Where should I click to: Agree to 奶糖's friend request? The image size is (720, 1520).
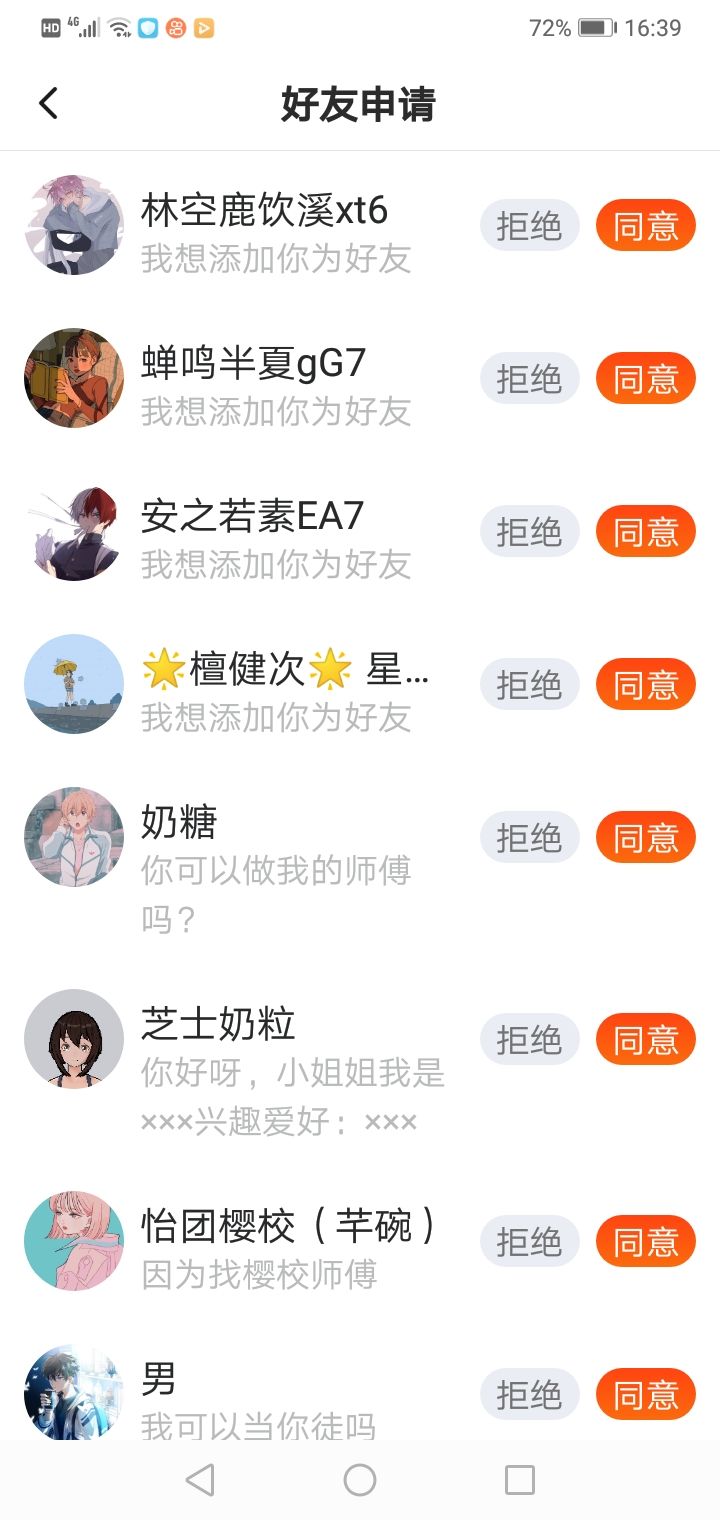click(645, 838)
